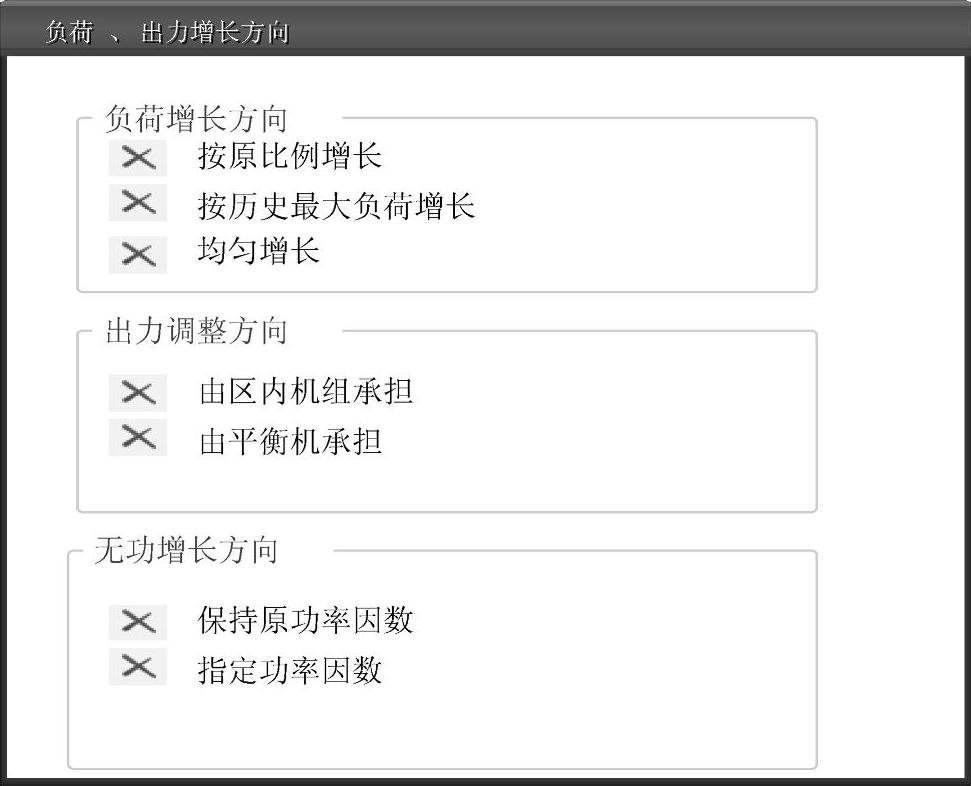Tick the 由平衡机承担 checkbox
971x786 pixels.
pyautogui.click(x=138, y=438)
